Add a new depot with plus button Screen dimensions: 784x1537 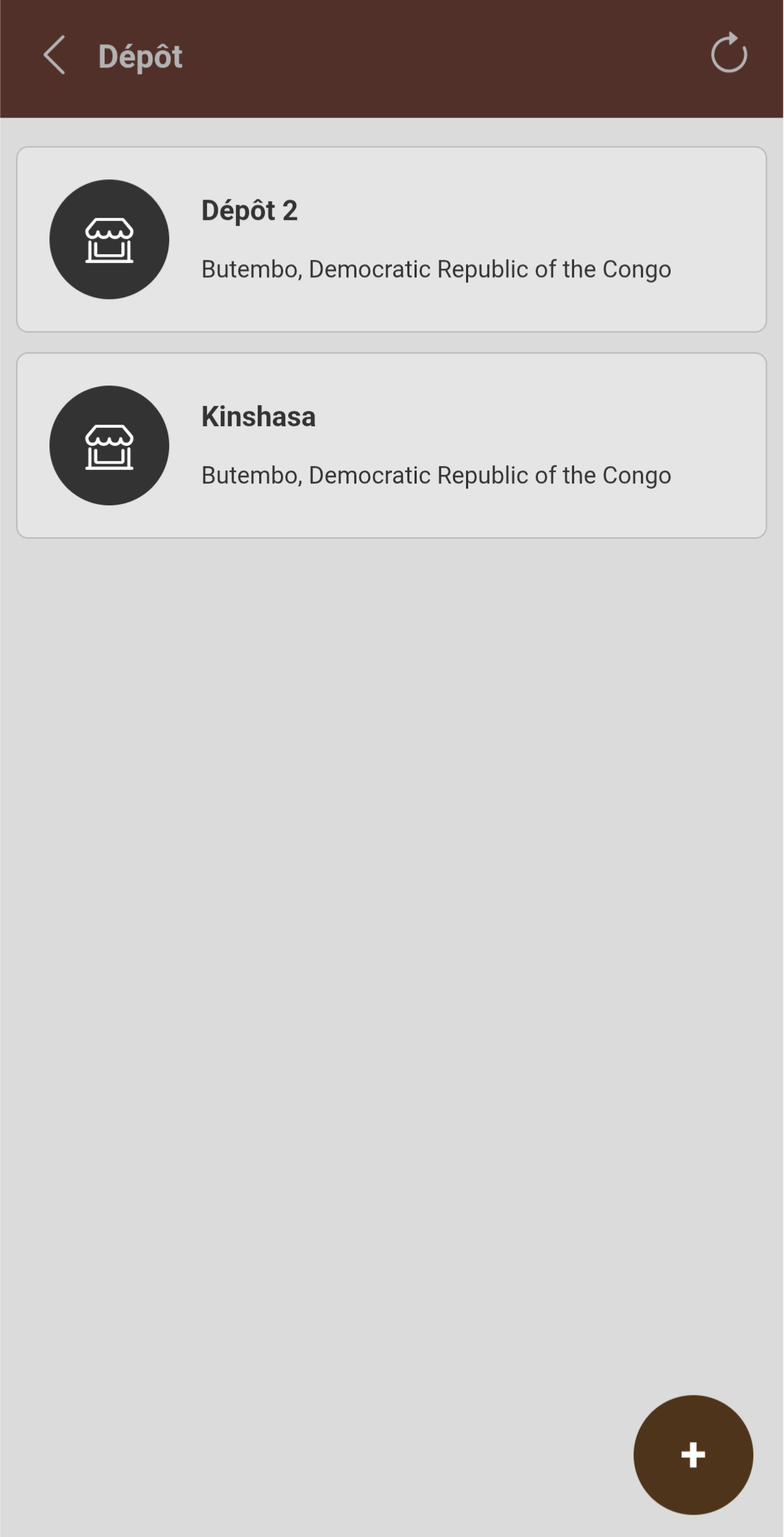(693, 1454)
